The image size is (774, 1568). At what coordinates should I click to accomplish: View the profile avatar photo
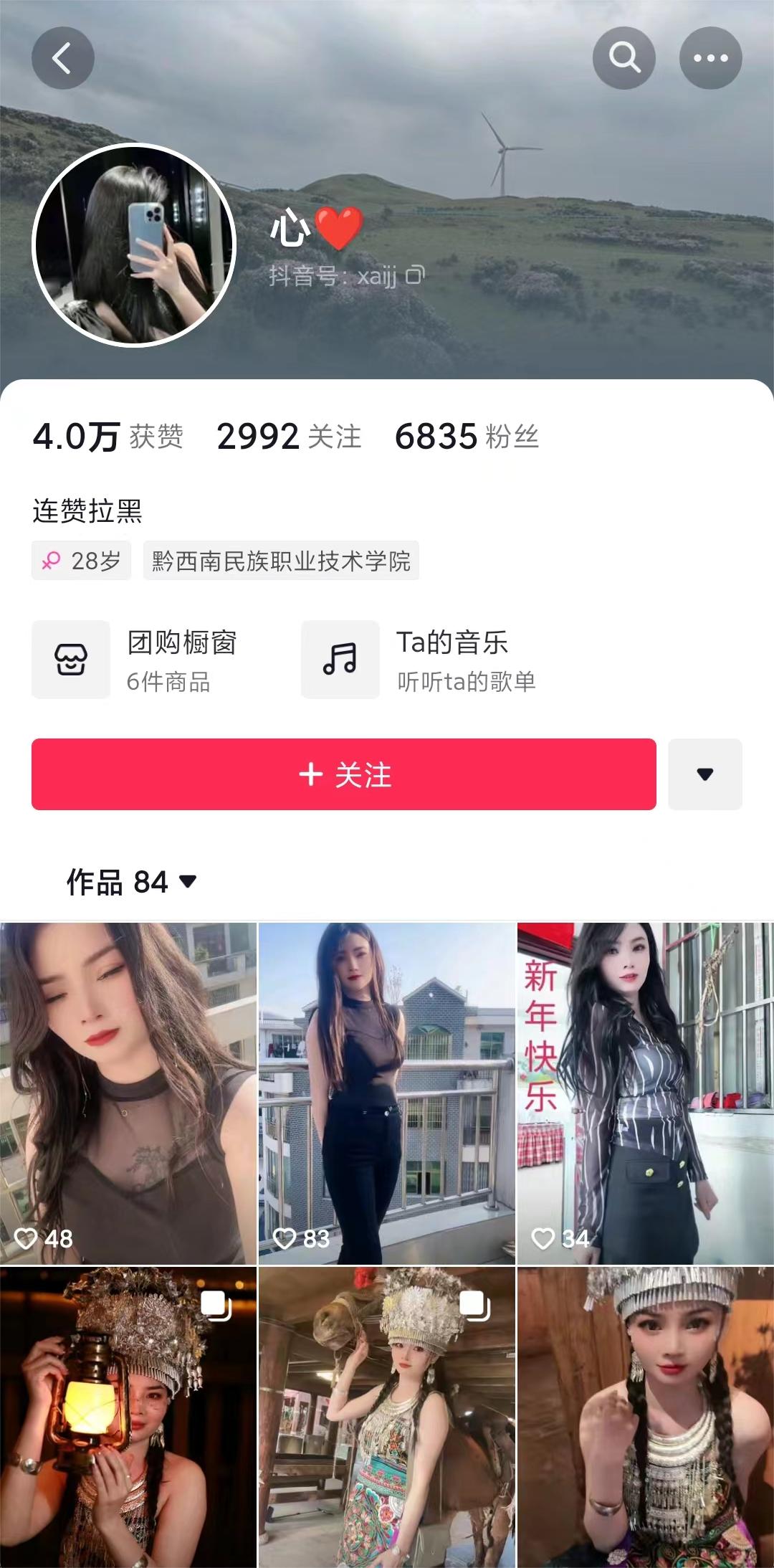click(134, 245)
